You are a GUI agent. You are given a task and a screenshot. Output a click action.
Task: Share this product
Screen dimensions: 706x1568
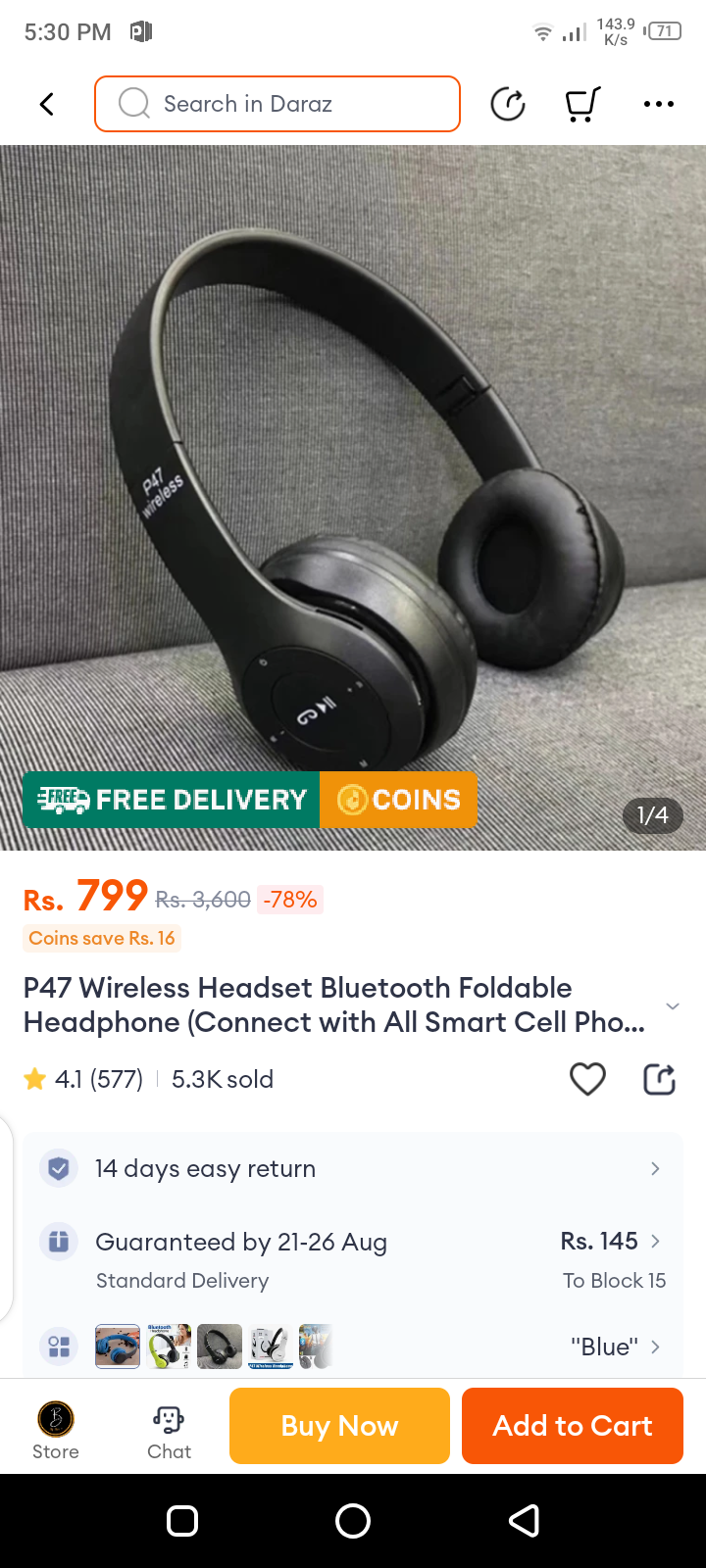pos(659,1079)
